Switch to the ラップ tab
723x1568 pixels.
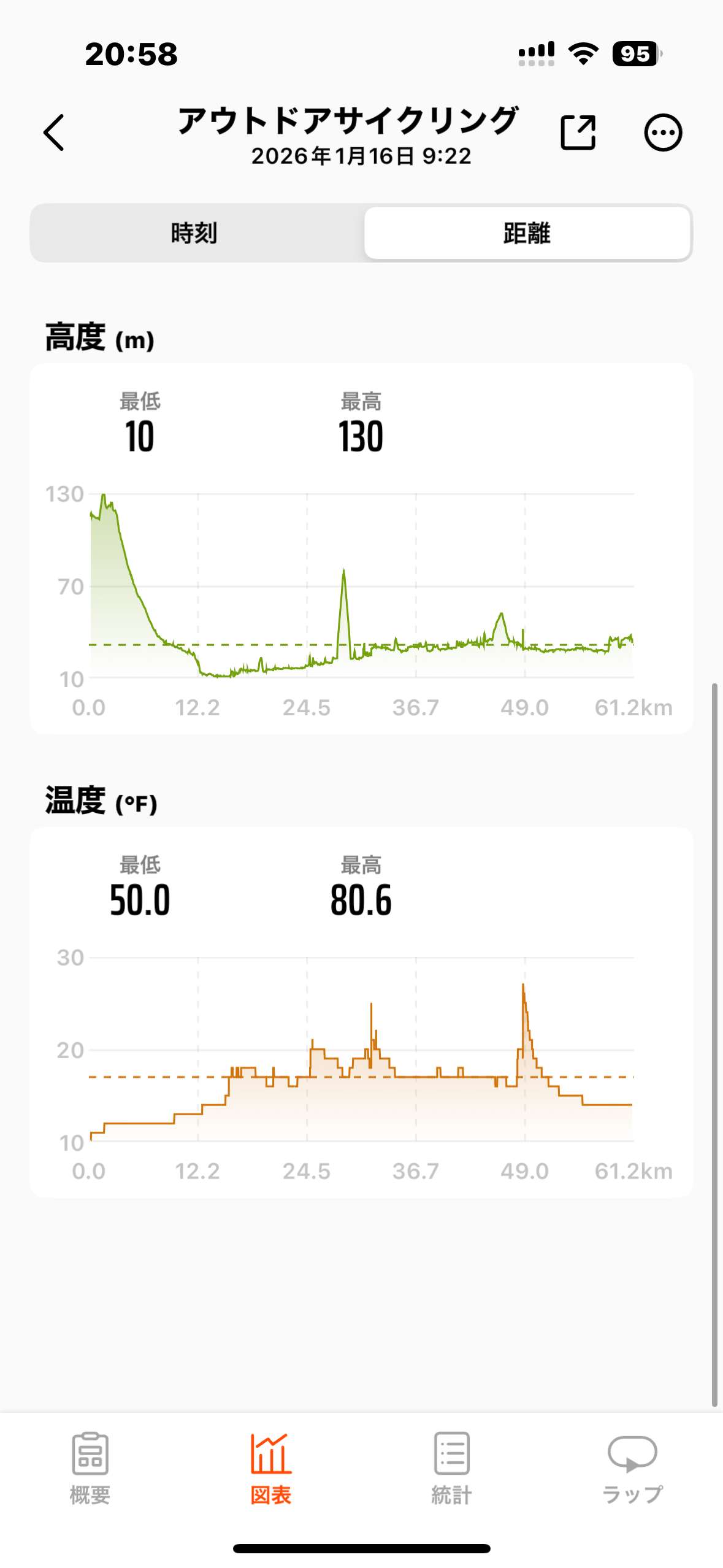(x=632, y=1467)
